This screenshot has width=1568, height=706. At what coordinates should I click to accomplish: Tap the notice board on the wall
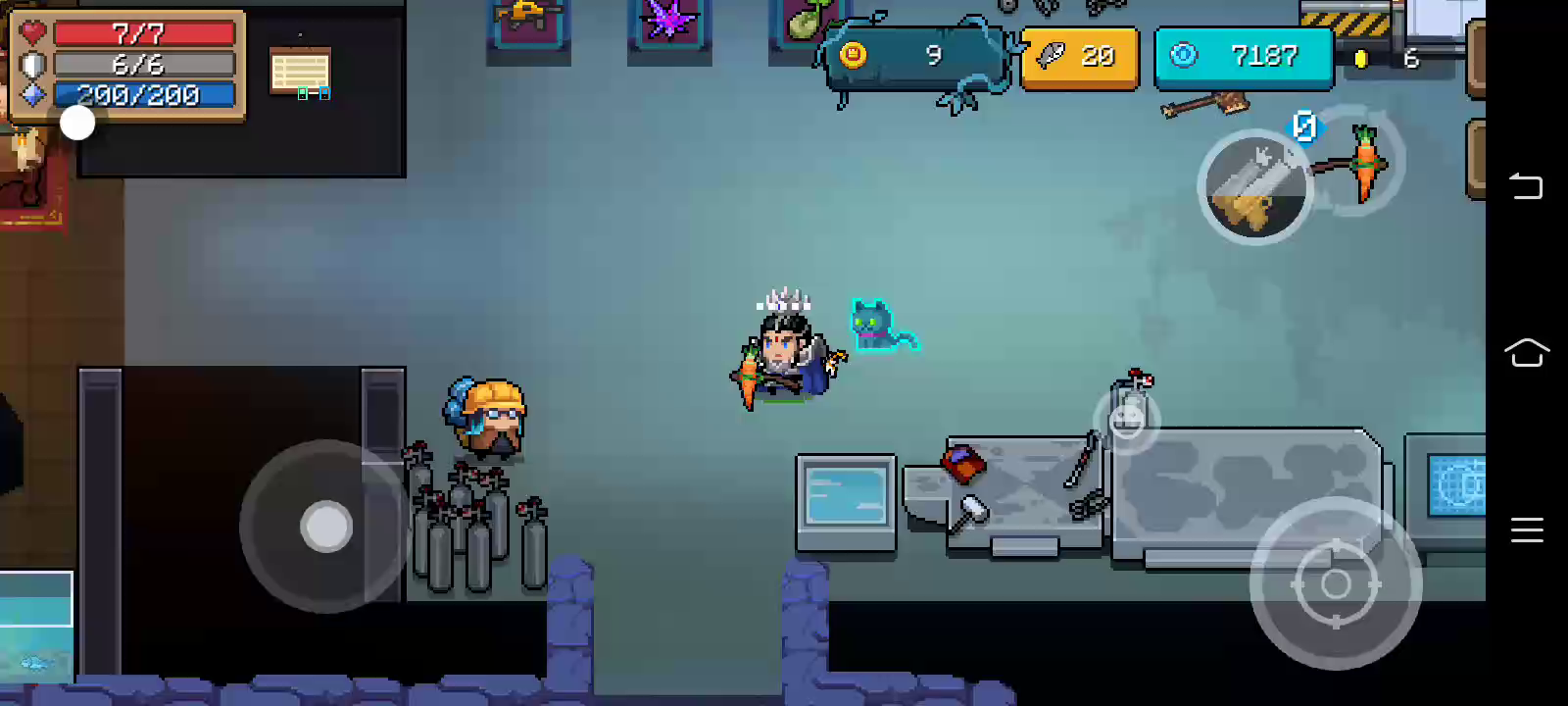tap(300, 73)
